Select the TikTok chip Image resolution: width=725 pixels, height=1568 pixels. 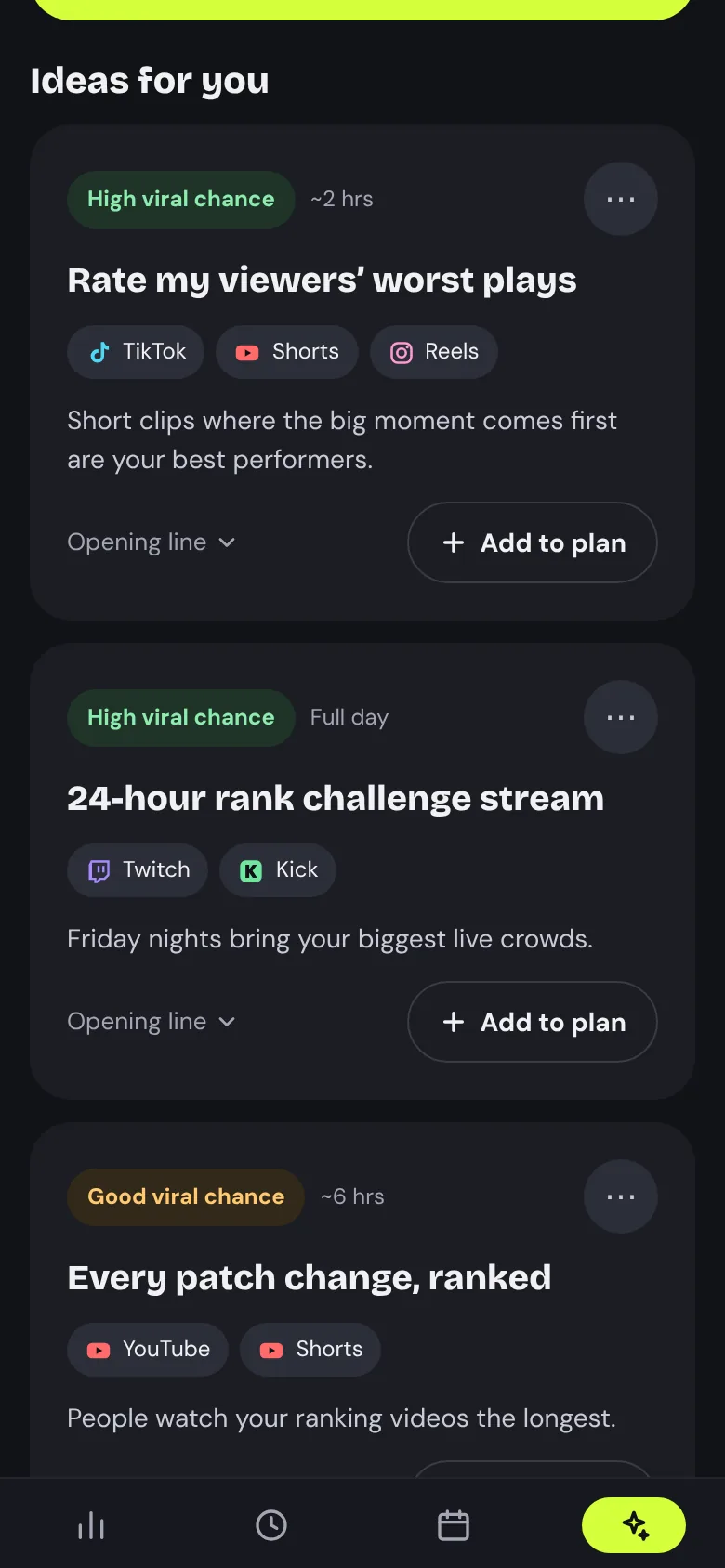(136, 352)
